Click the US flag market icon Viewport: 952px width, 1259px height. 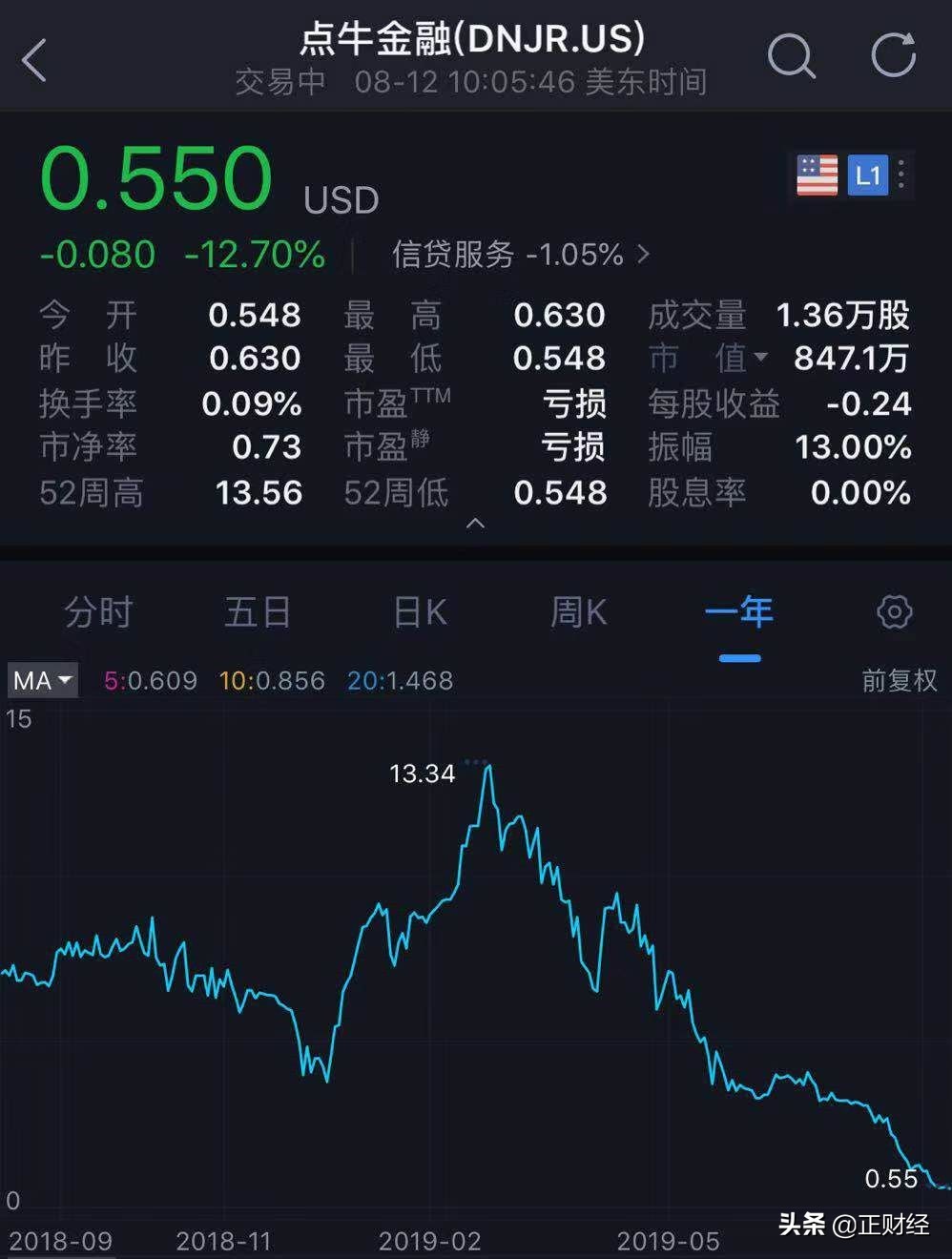(x=817, y=174)
